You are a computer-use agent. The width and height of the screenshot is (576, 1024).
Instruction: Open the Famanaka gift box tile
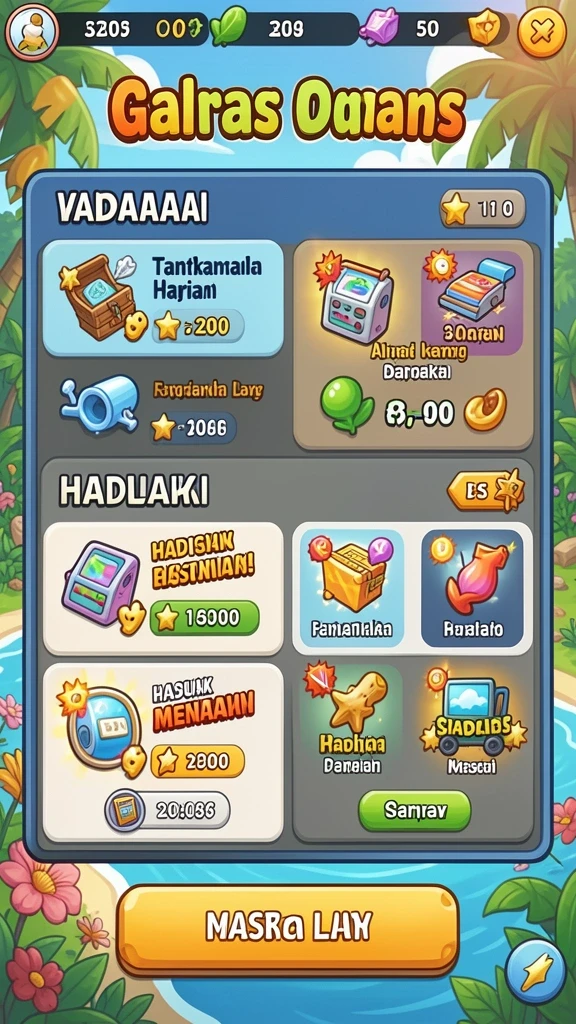[x=351, y=588]
